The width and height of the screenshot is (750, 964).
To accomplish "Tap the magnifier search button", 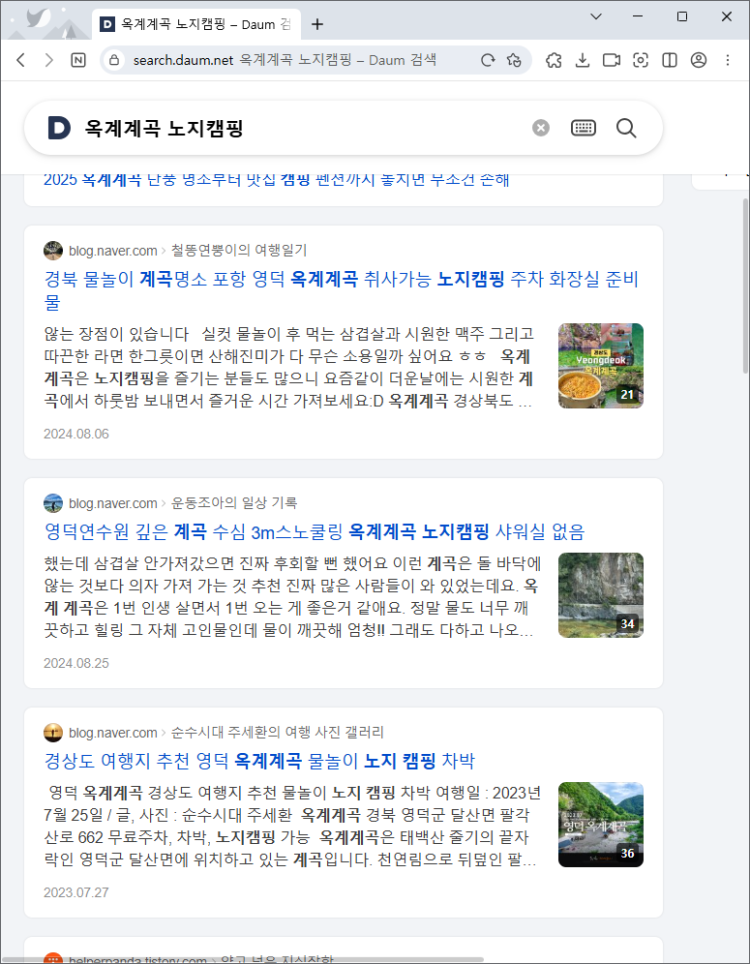I will coord(626,128).
